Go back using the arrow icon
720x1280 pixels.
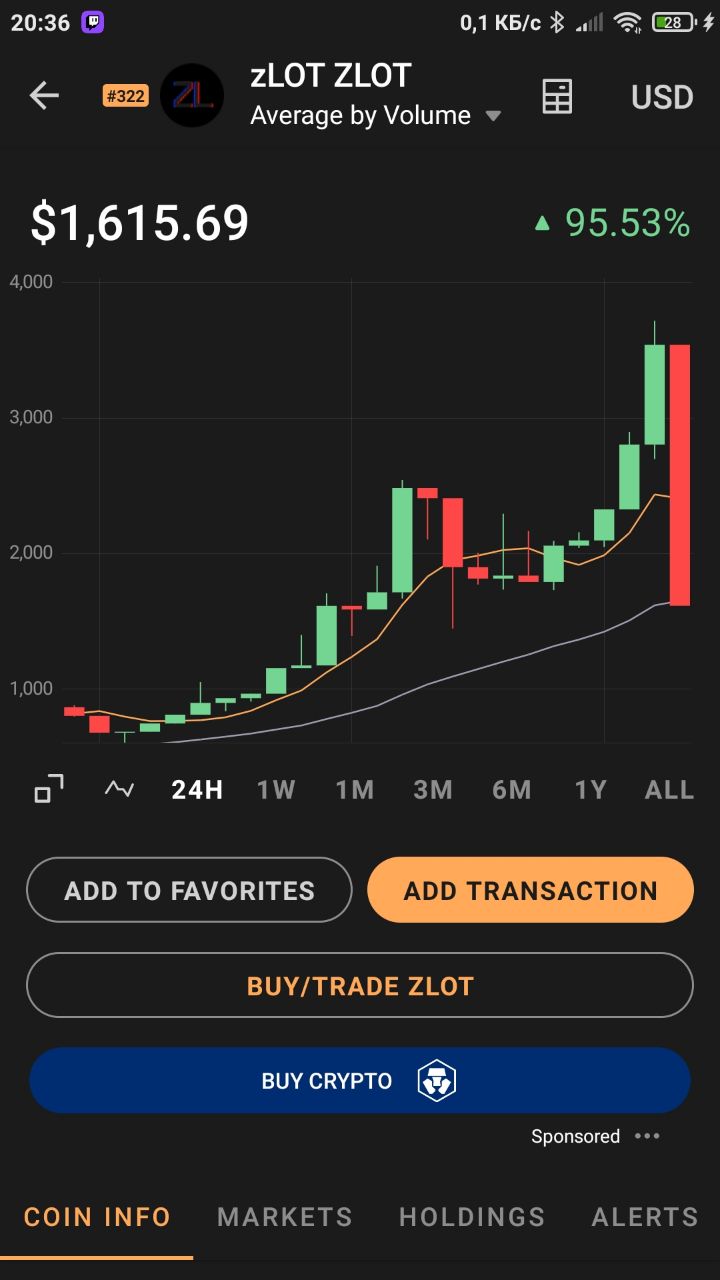[44, 96]
